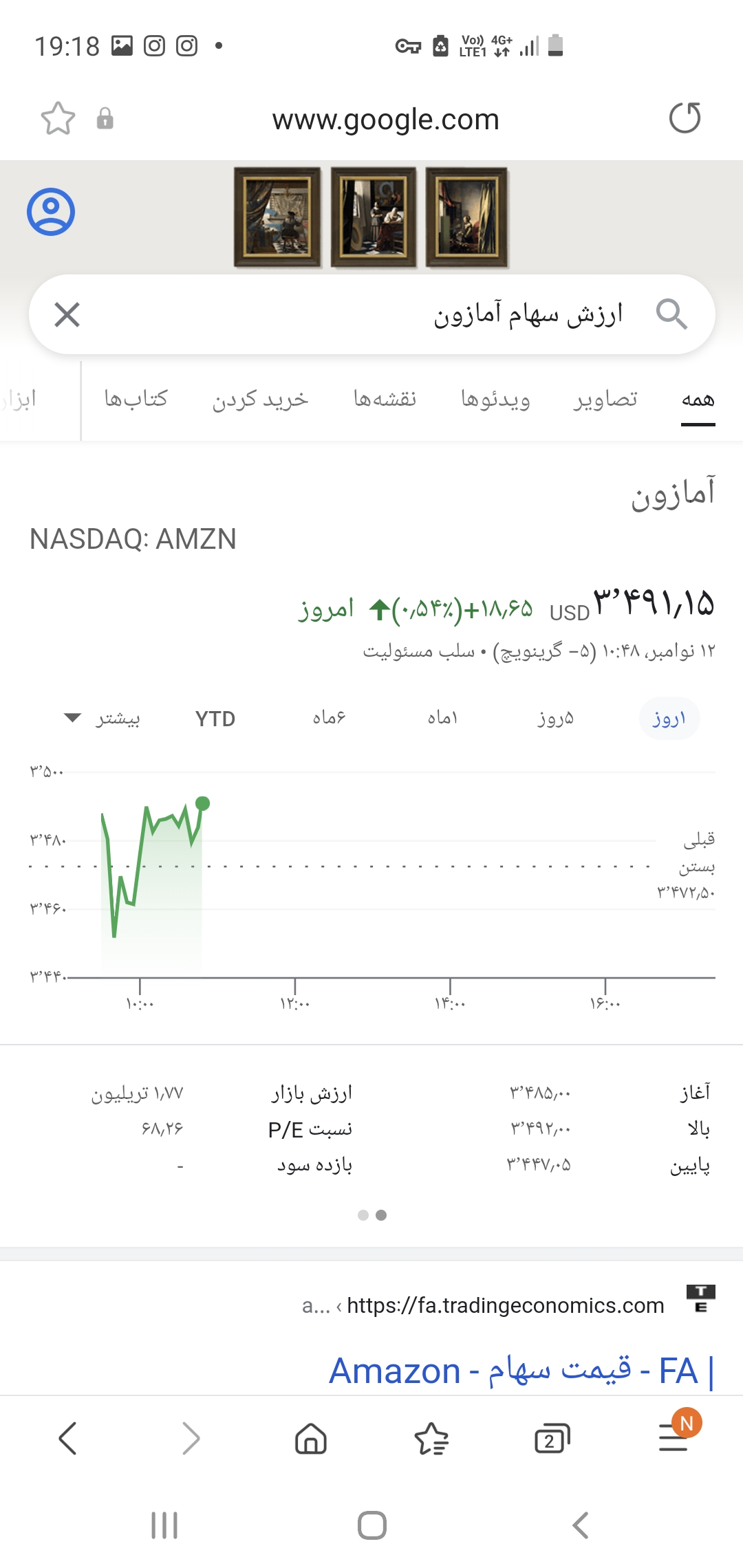The width and height of the screenshot is (743, 1568).
Task: Show the YTD chart range
Action: pos(215,719)
